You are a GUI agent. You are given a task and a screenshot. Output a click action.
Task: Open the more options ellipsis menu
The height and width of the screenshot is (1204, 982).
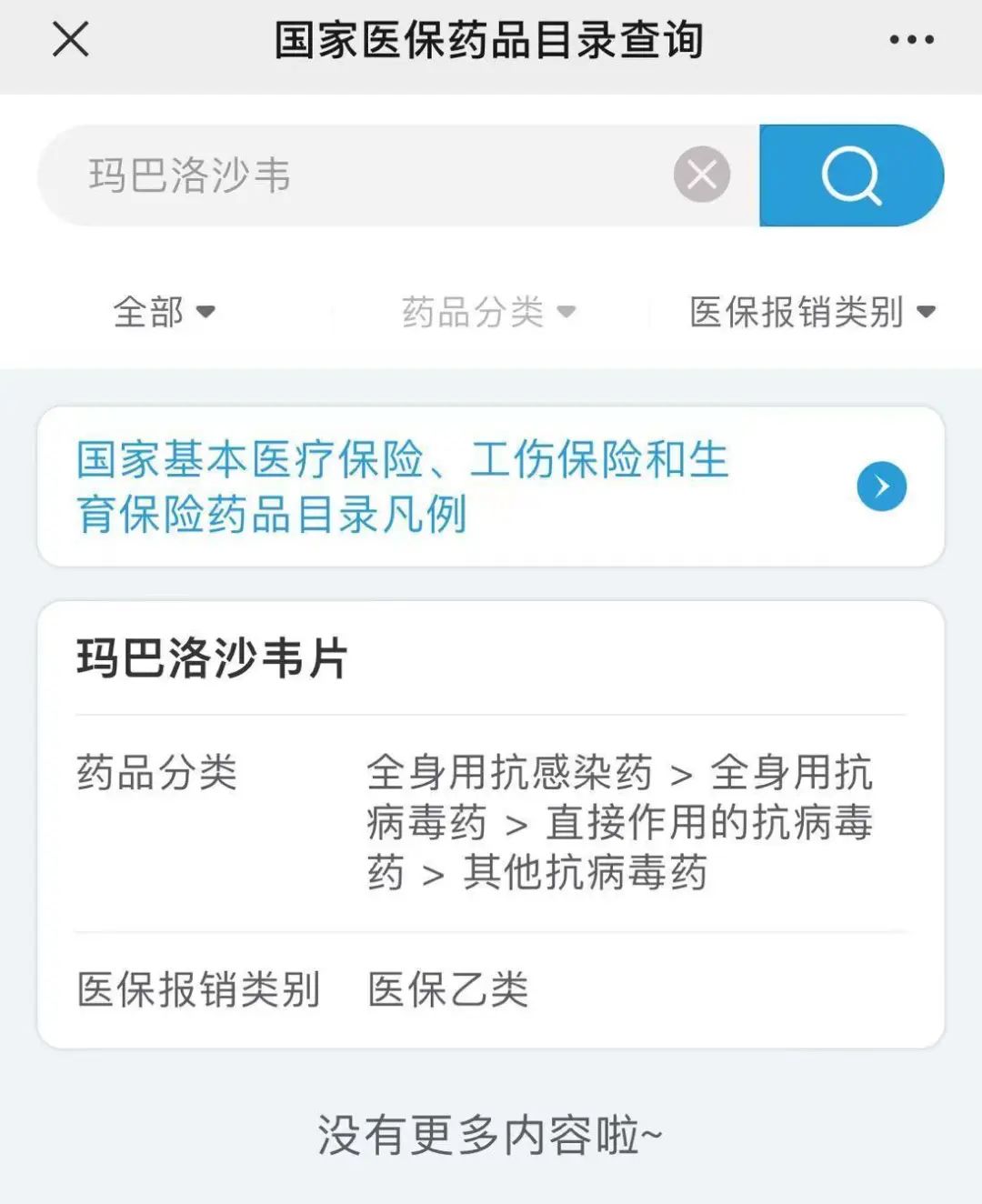[x=909, y=40]
